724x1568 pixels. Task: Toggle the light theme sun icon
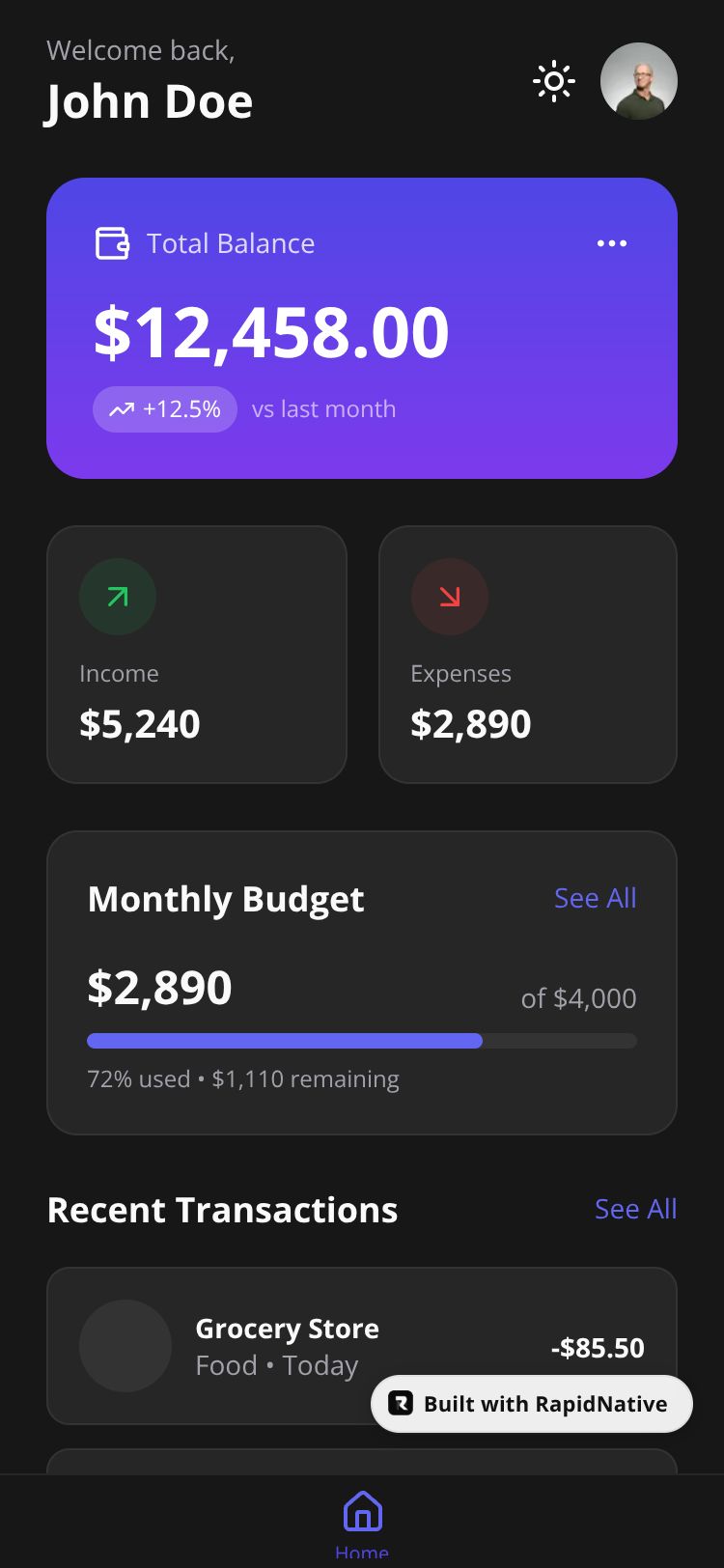click(554, 82)
